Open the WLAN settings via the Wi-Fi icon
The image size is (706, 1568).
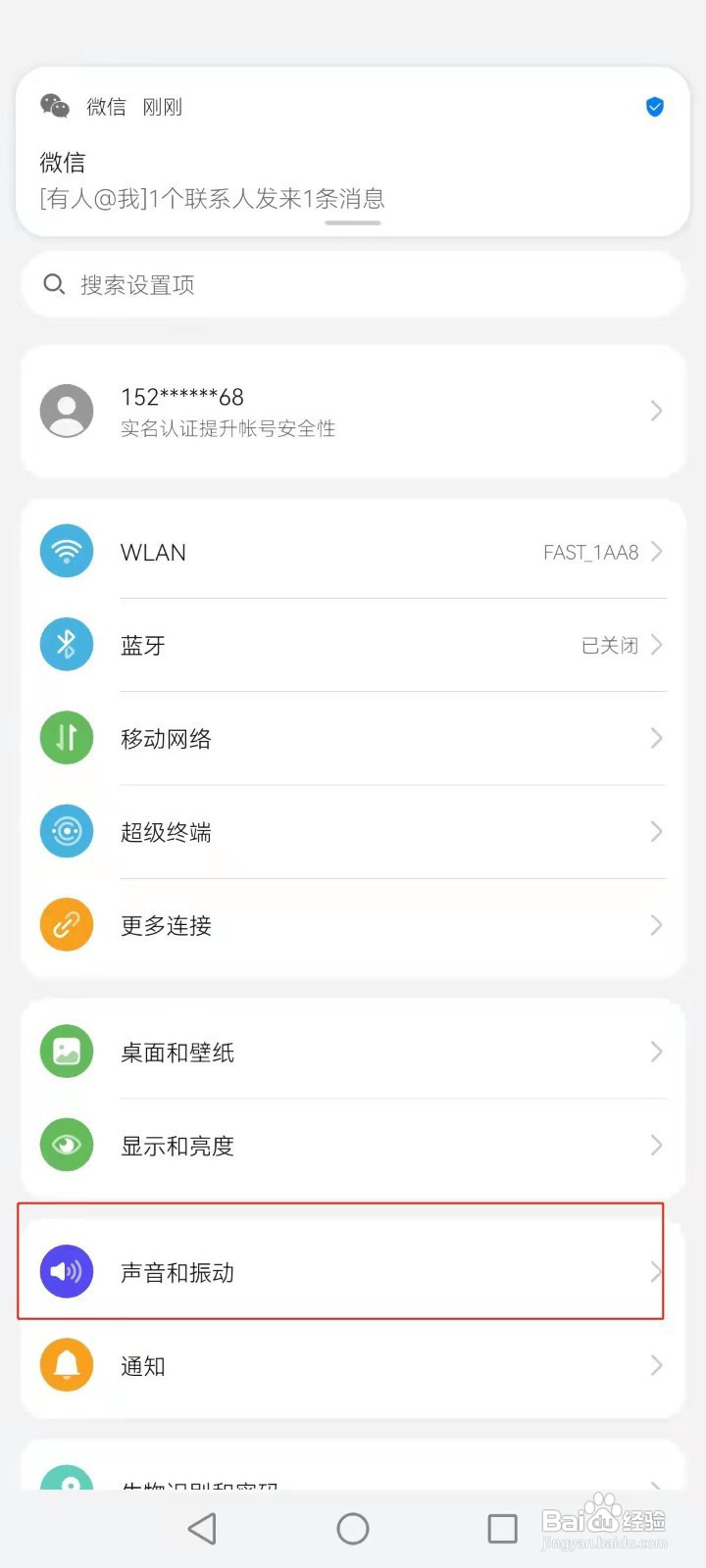tap(66, 551)
